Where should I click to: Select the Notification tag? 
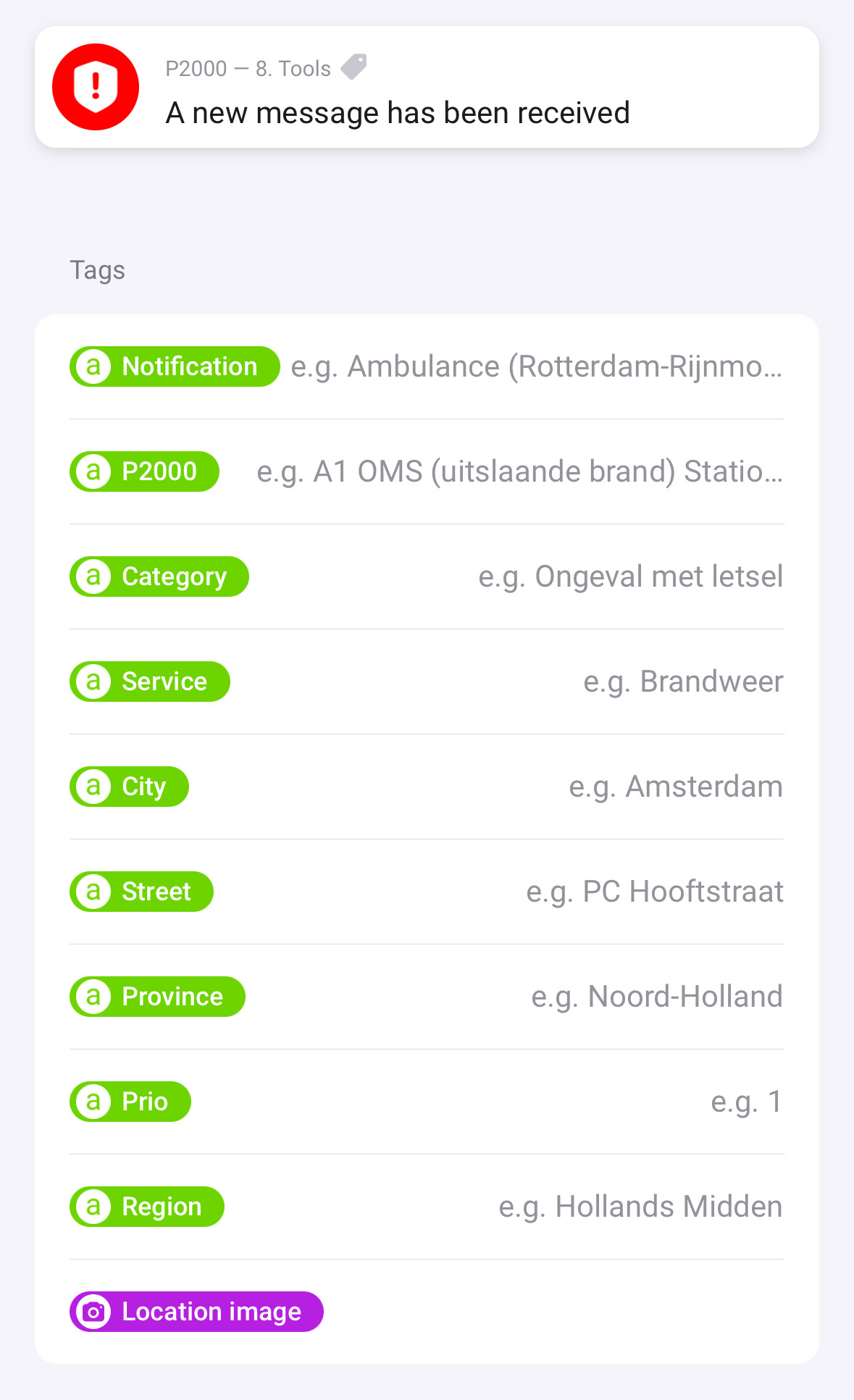pyautogui.click(x=175, y=366)
